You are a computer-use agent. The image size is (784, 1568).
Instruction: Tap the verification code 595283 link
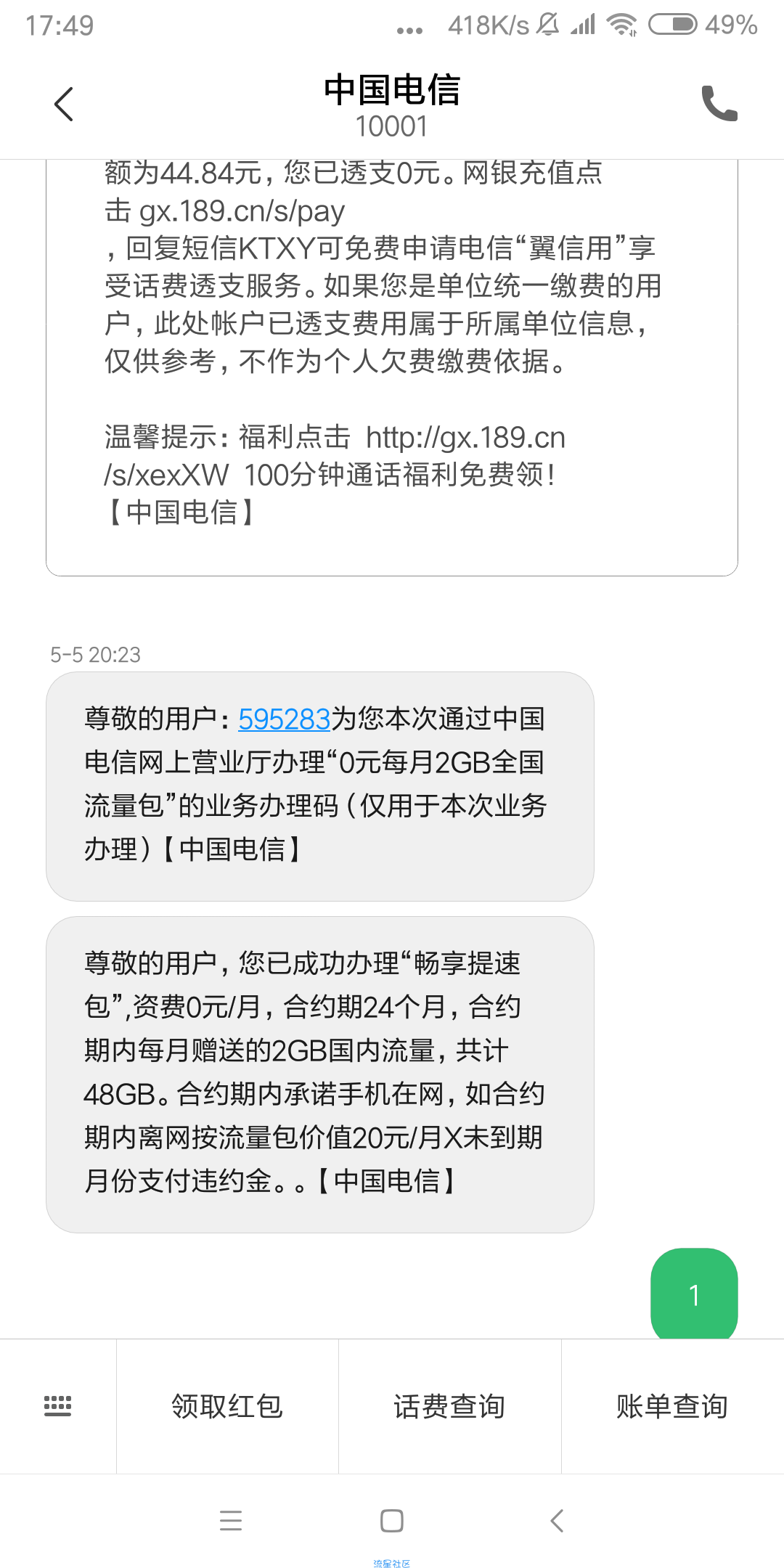[x=284, y=719]
